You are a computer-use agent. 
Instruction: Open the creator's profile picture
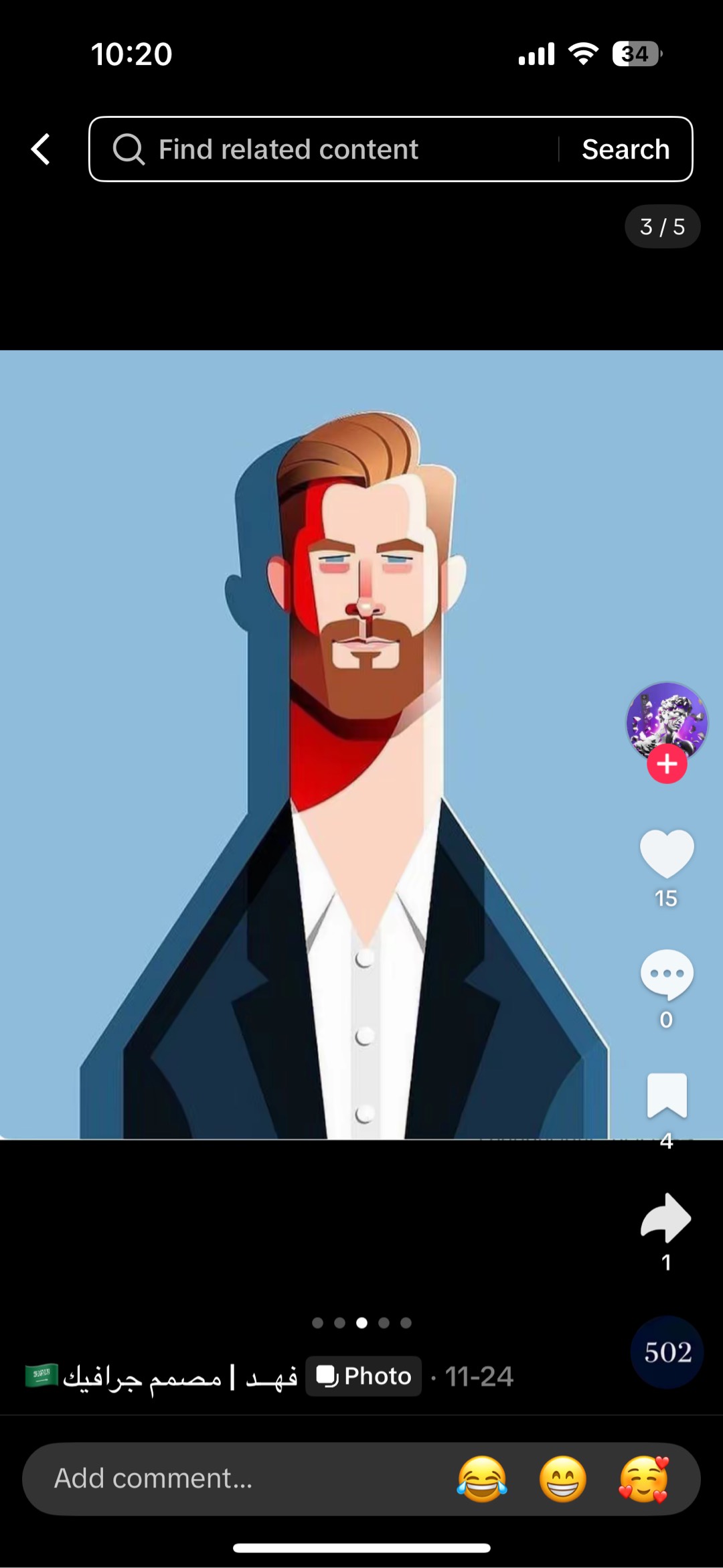click(x=666, y=720)
